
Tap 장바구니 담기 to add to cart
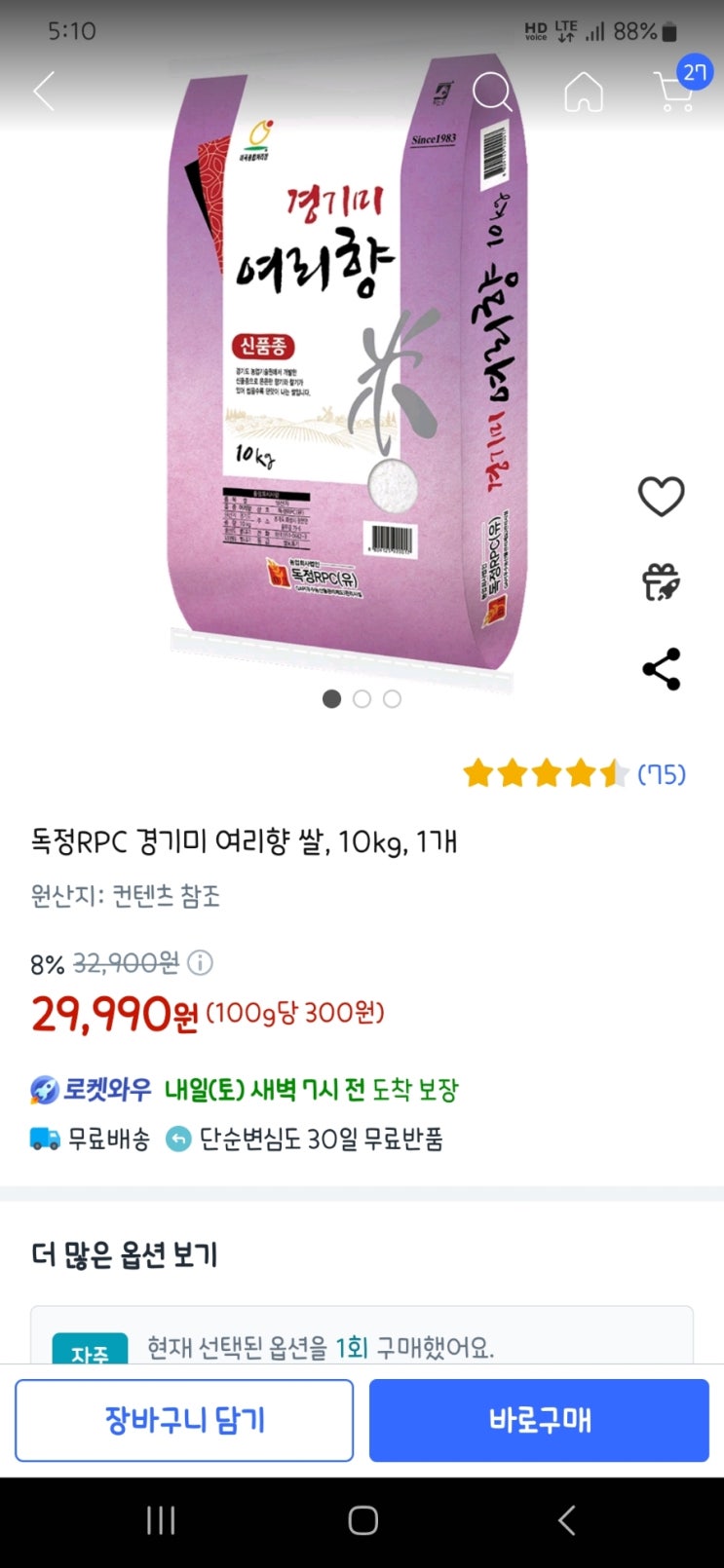(x=184, y=1420)
